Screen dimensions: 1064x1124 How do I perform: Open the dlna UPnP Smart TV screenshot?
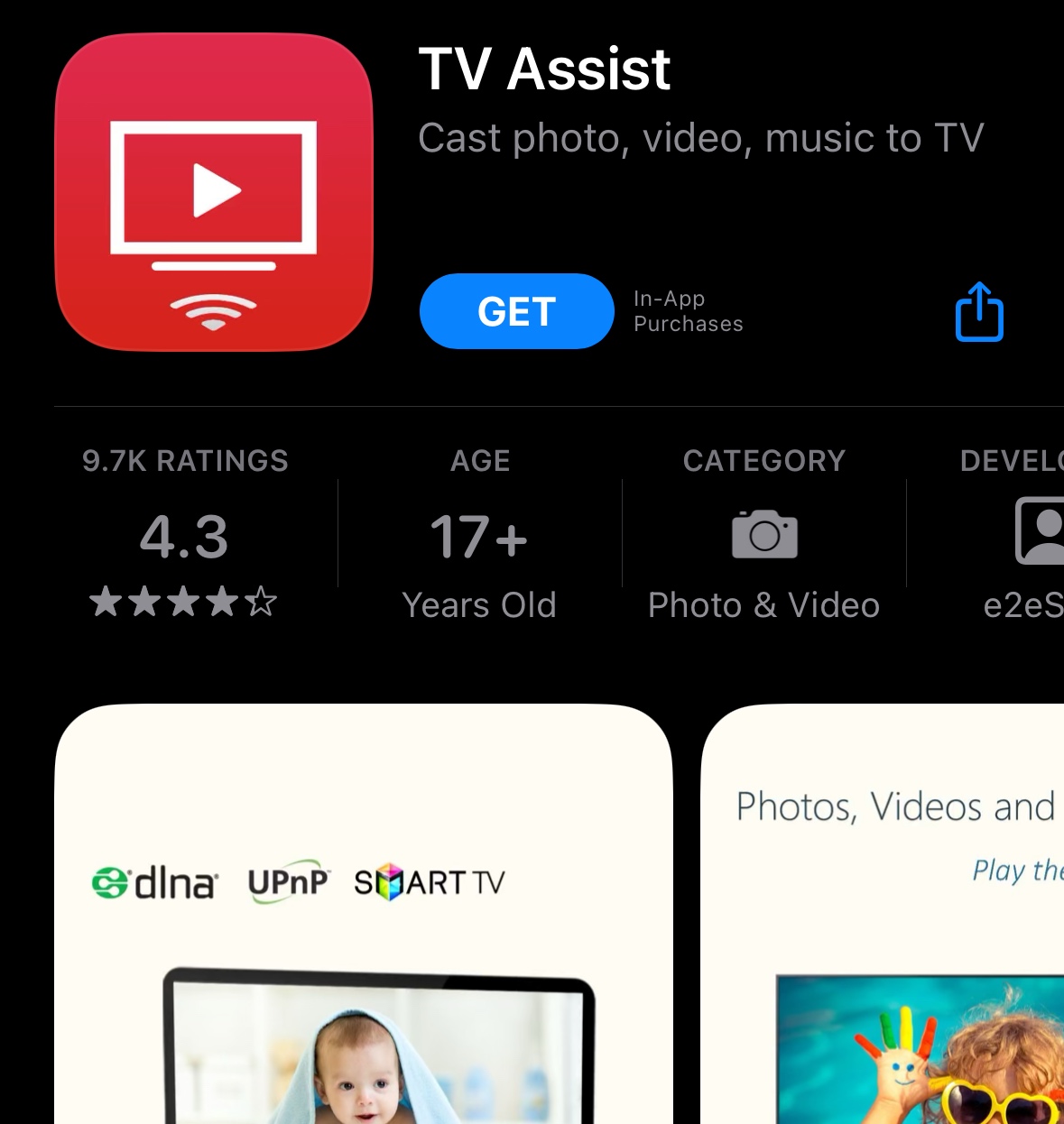[x=364, y=911]
